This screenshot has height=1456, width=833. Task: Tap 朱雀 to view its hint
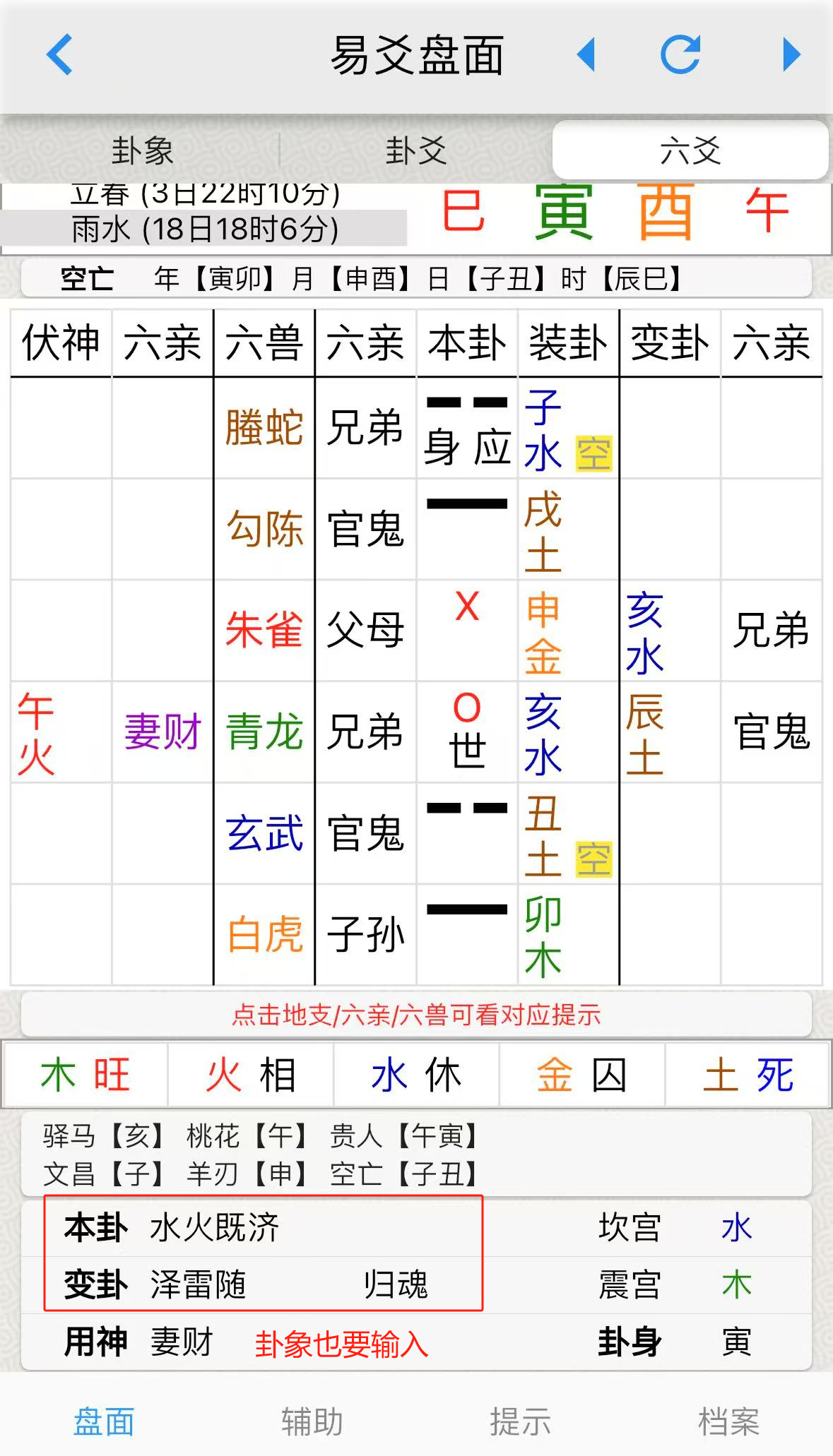[x=264, y=630]
